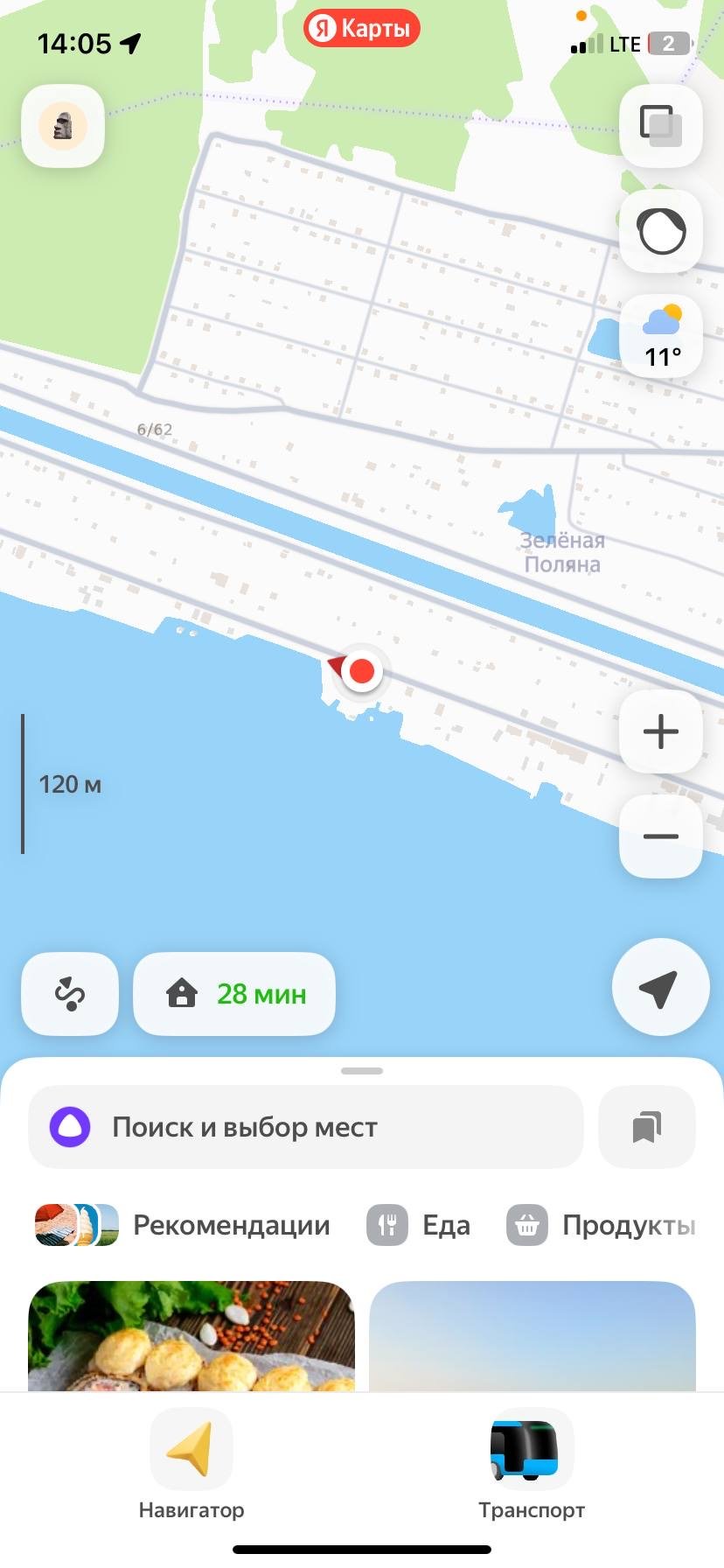Select the Продукты category chip
Image resolution: width=724 pixels, height=1568 pixels.
603,1225
